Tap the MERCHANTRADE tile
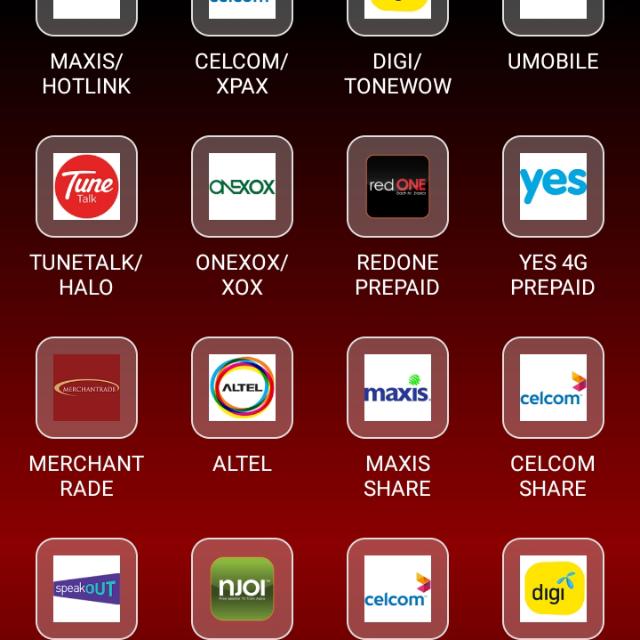This screenshot has height=640, width=640. pos(86,388)
